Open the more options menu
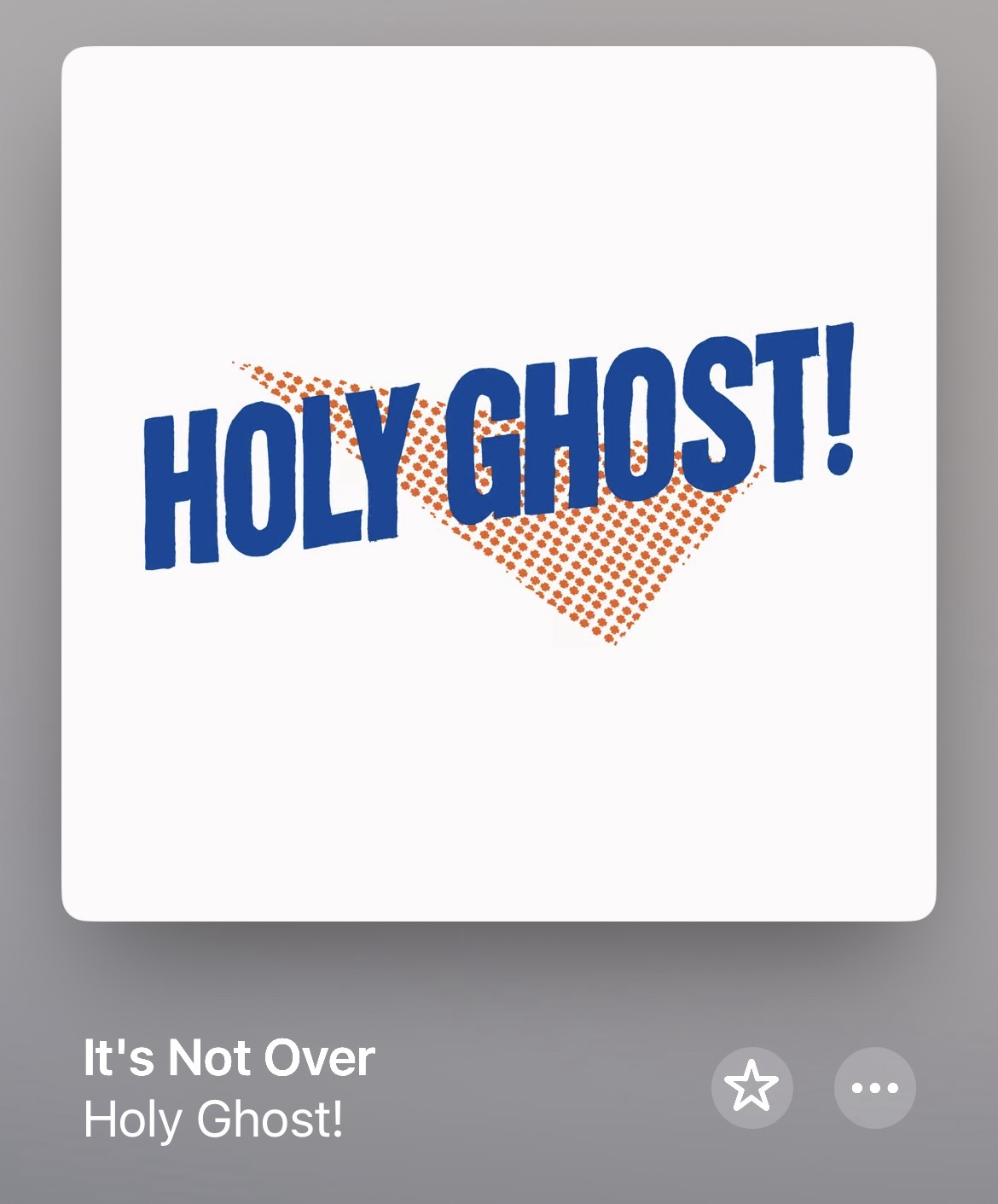Viewport: 998px width, 1204px height. [x=874, y=1088]
